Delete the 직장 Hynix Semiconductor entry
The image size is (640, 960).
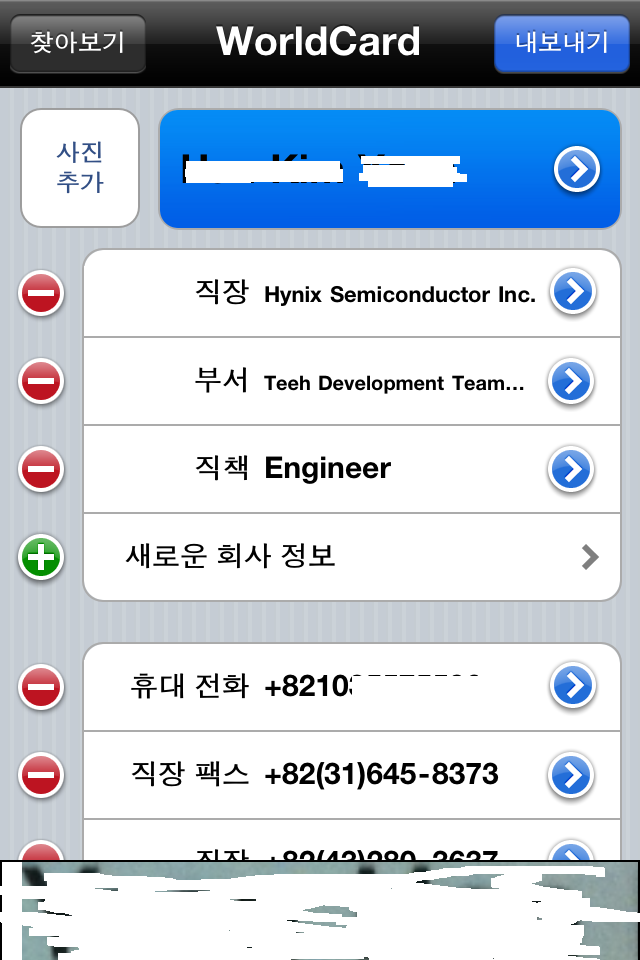41,294
